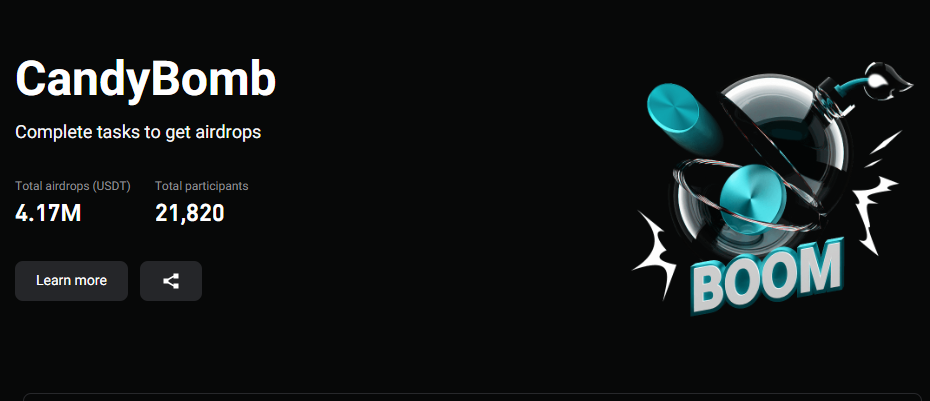Tap the Learn more button
Viewport: 930px width, 401px height.
pyautogui.click(x=71, y=281)
